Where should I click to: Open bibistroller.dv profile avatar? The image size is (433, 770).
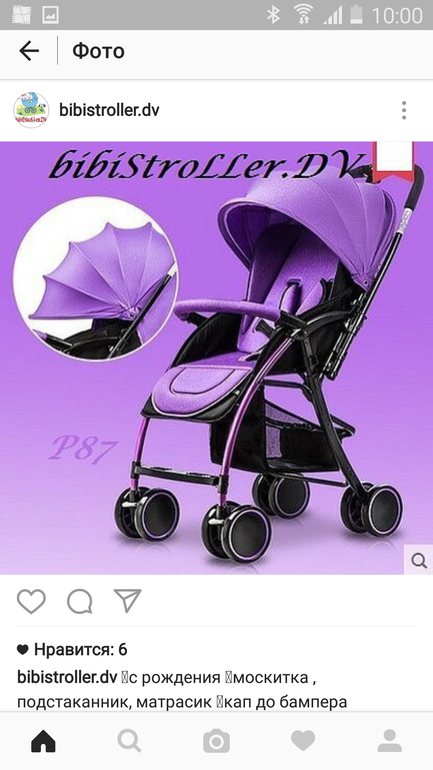point(31,110)
